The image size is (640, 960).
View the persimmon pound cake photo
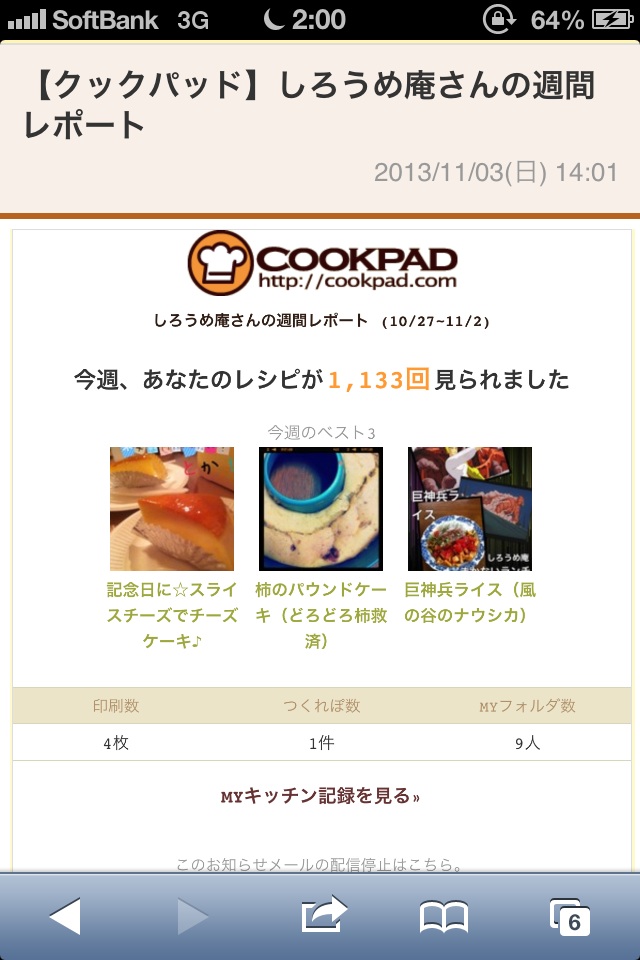tap(320, 508)
